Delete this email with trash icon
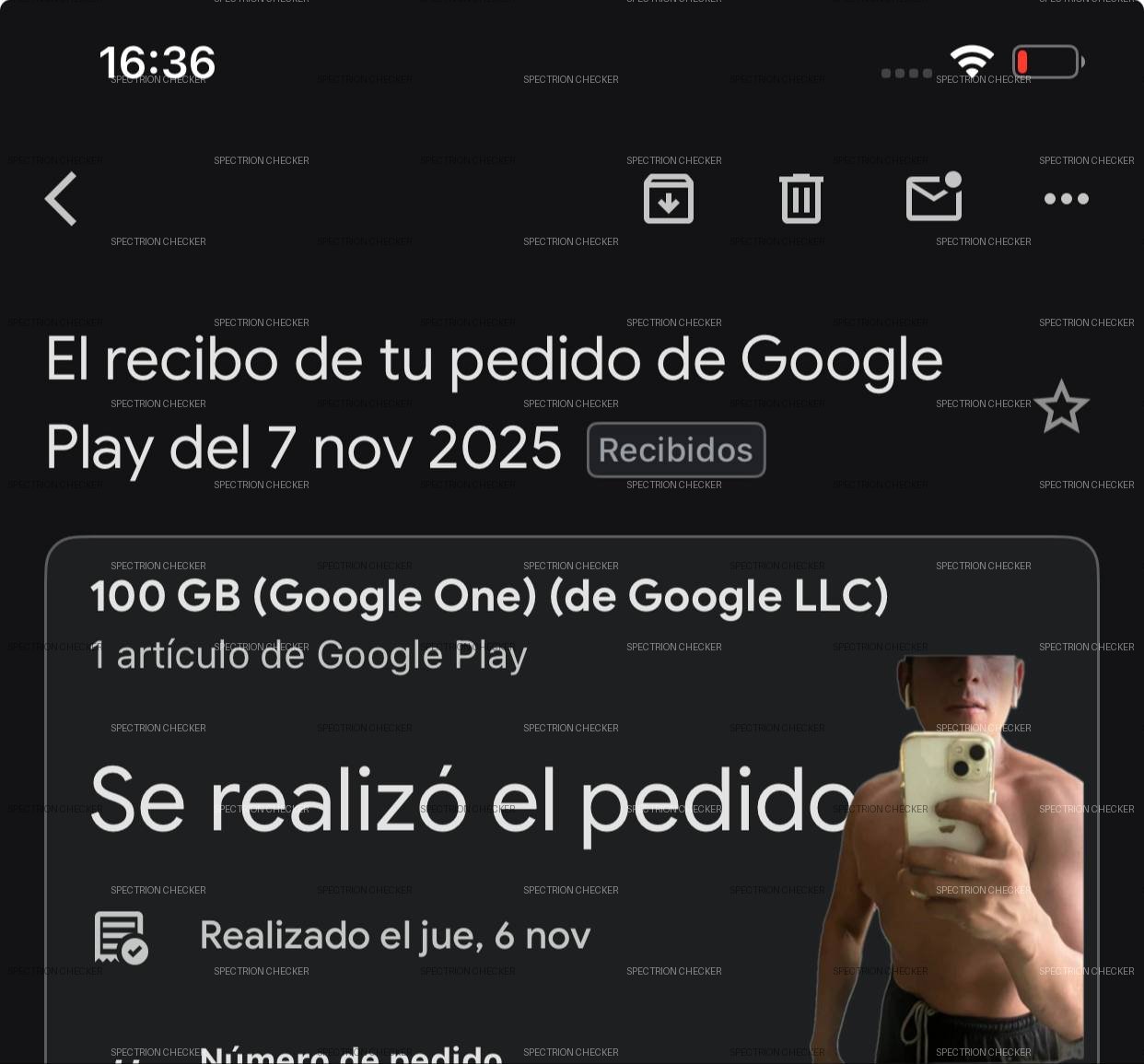Screen dimensions: 1144x1064 [800, 199]
